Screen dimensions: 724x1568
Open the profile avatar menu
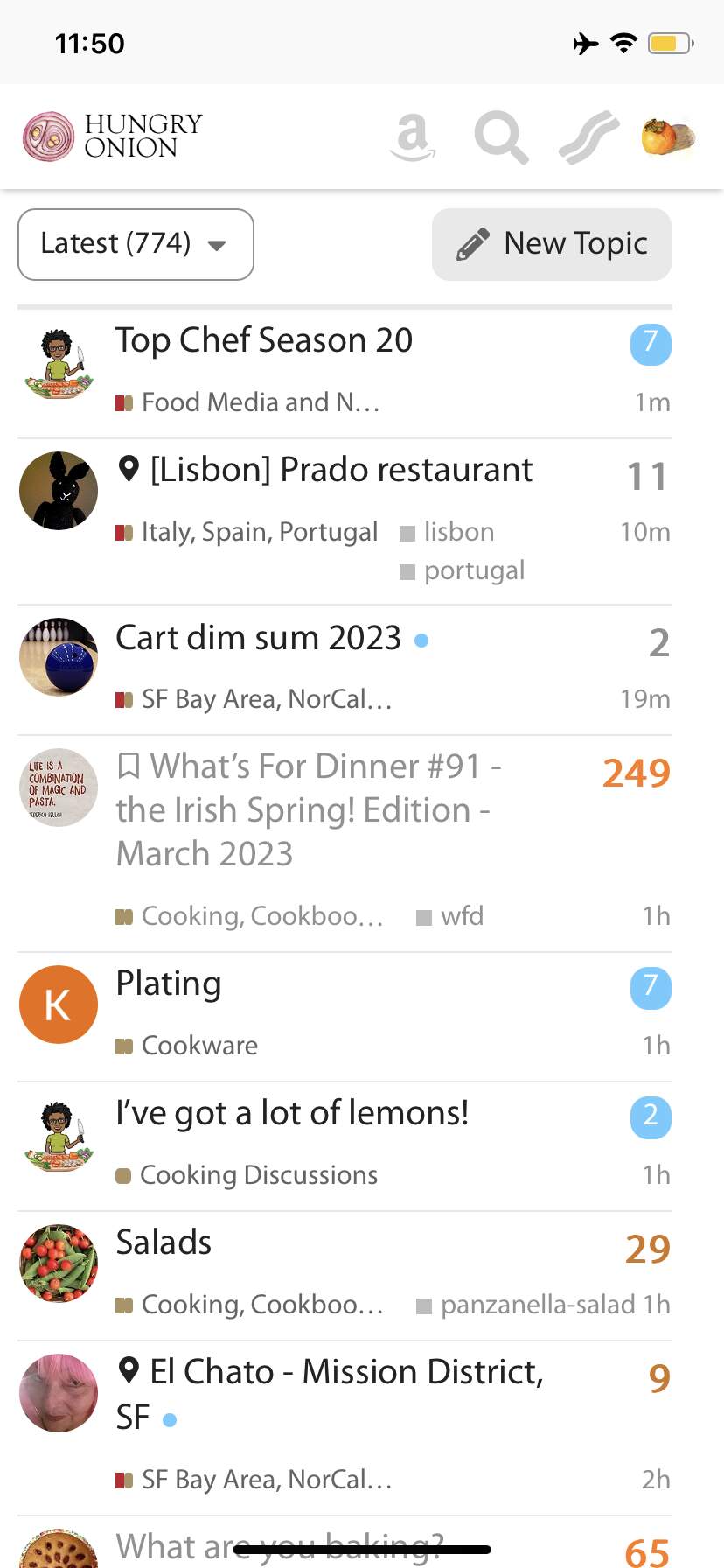pyautogui.click(x=668, y=137)
